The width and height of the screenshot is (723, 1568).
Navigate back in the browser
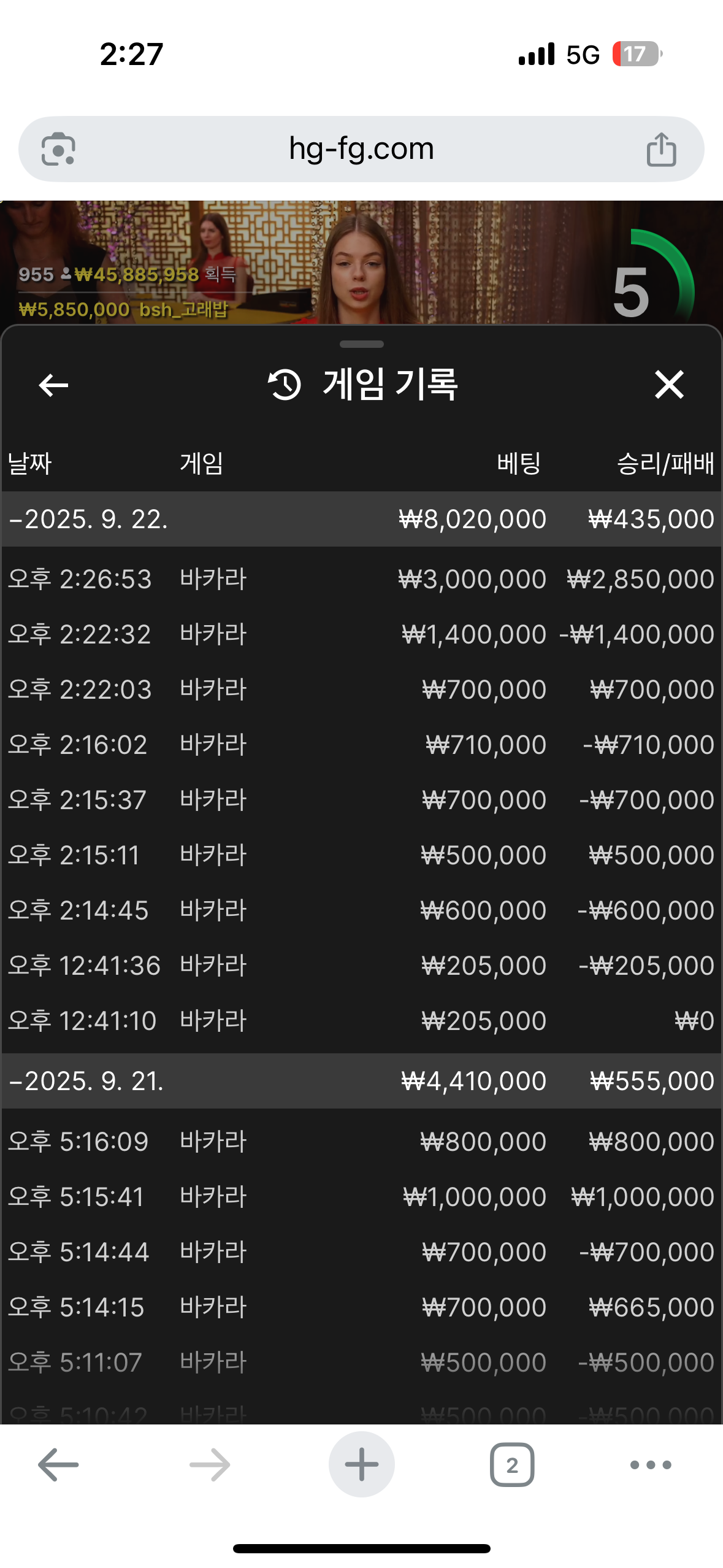pyautogui.click(x=58, y=1465)
